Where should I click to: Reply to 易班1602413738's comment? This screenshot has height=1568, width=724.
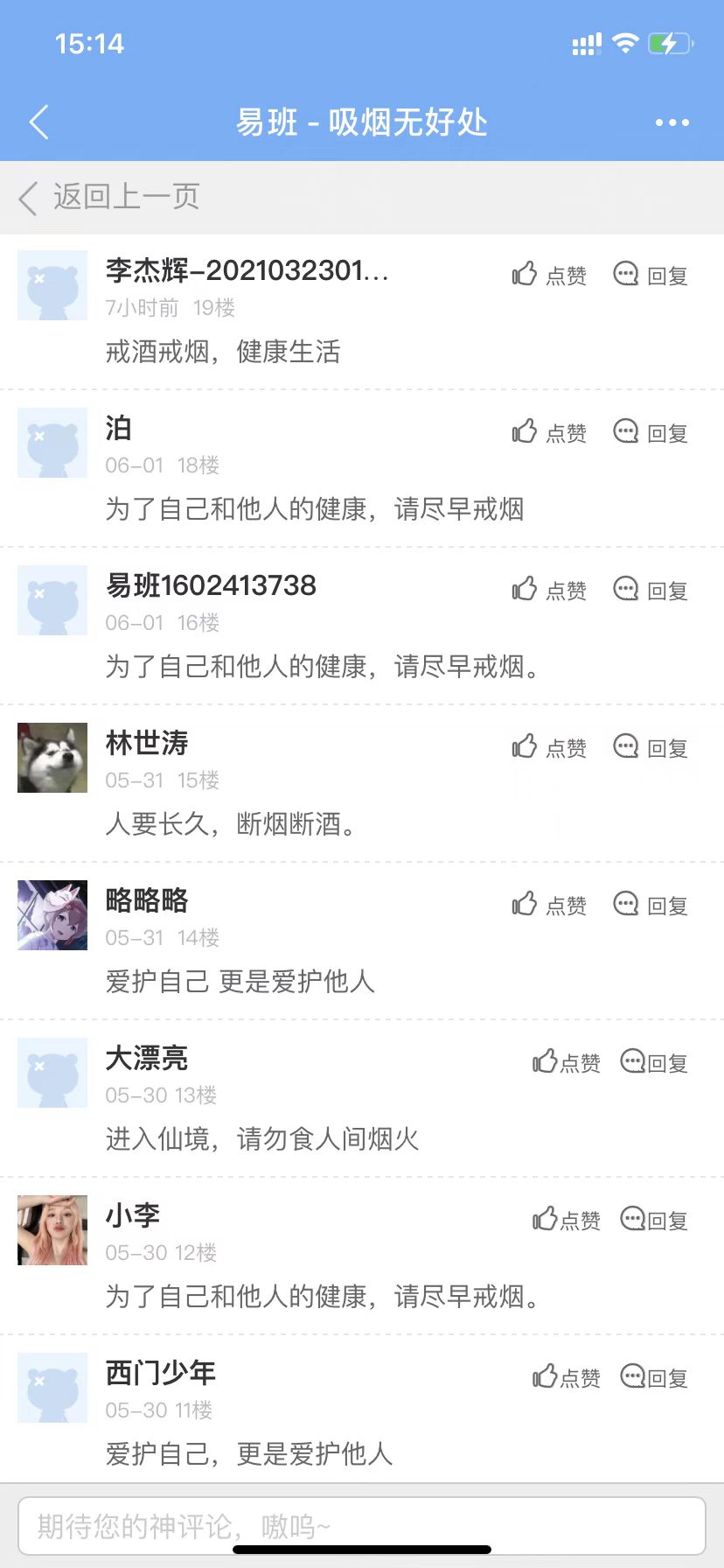coord(651,591)
